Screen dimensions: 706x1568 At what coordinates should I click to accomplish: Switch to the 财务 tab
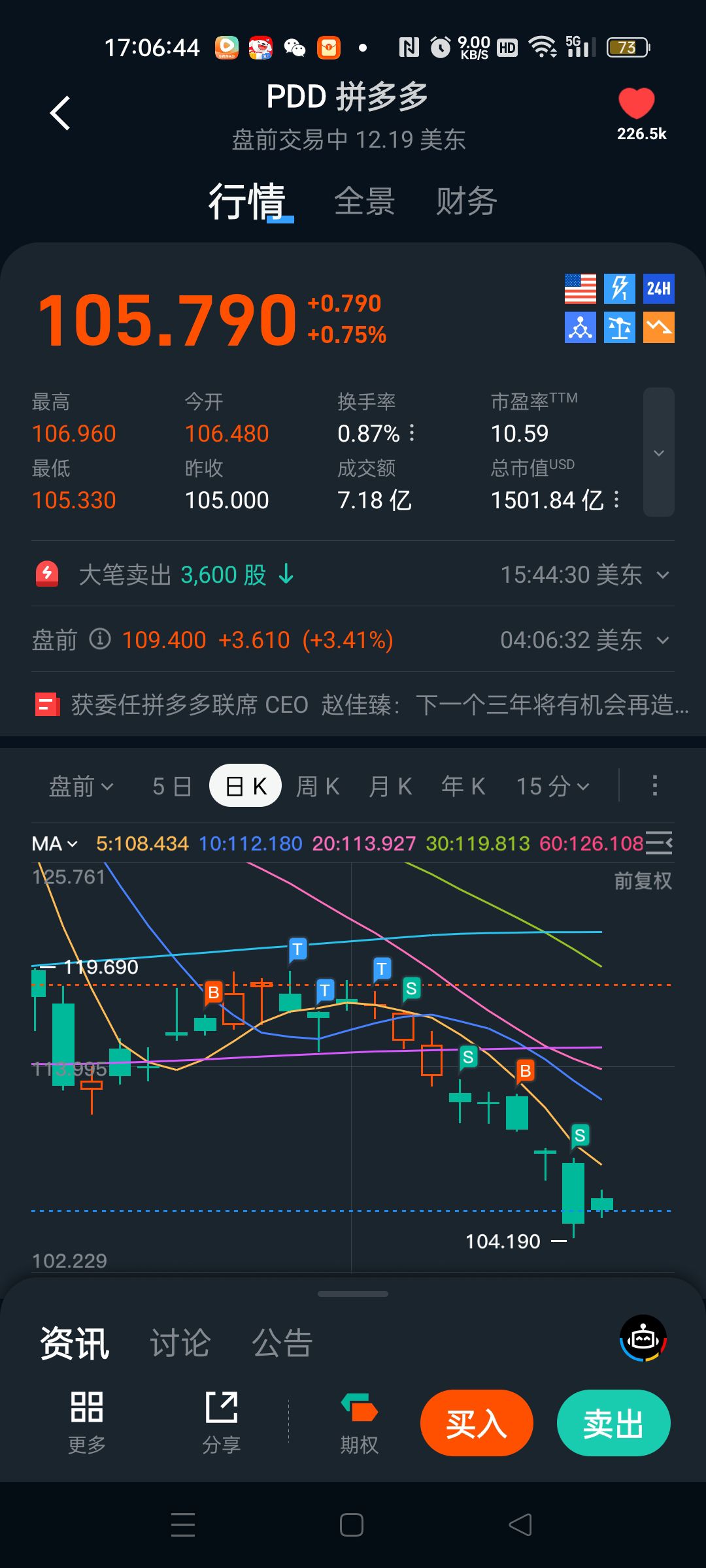click(466, 201)
